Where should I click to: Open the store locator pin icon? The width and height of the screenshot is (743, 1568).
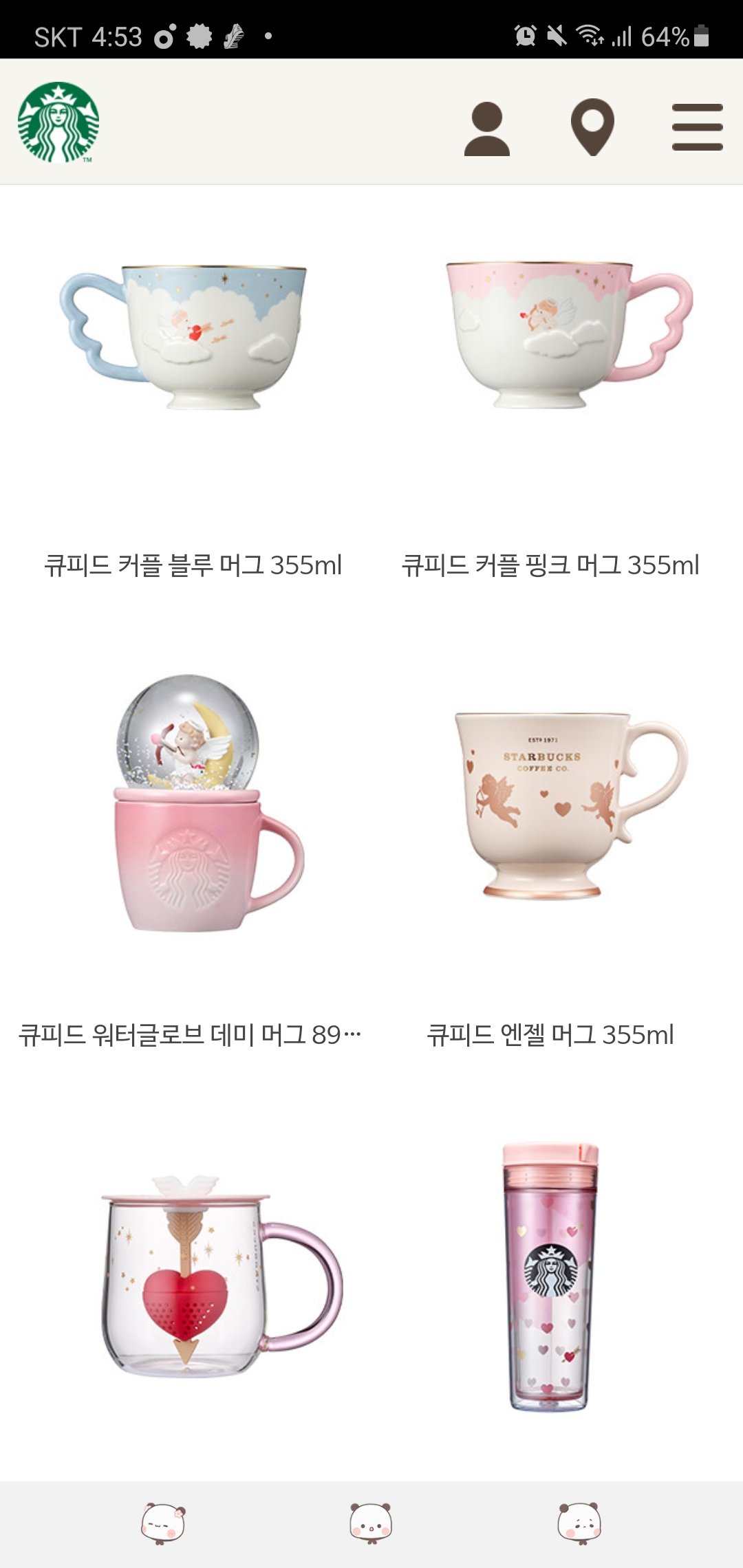592,127
